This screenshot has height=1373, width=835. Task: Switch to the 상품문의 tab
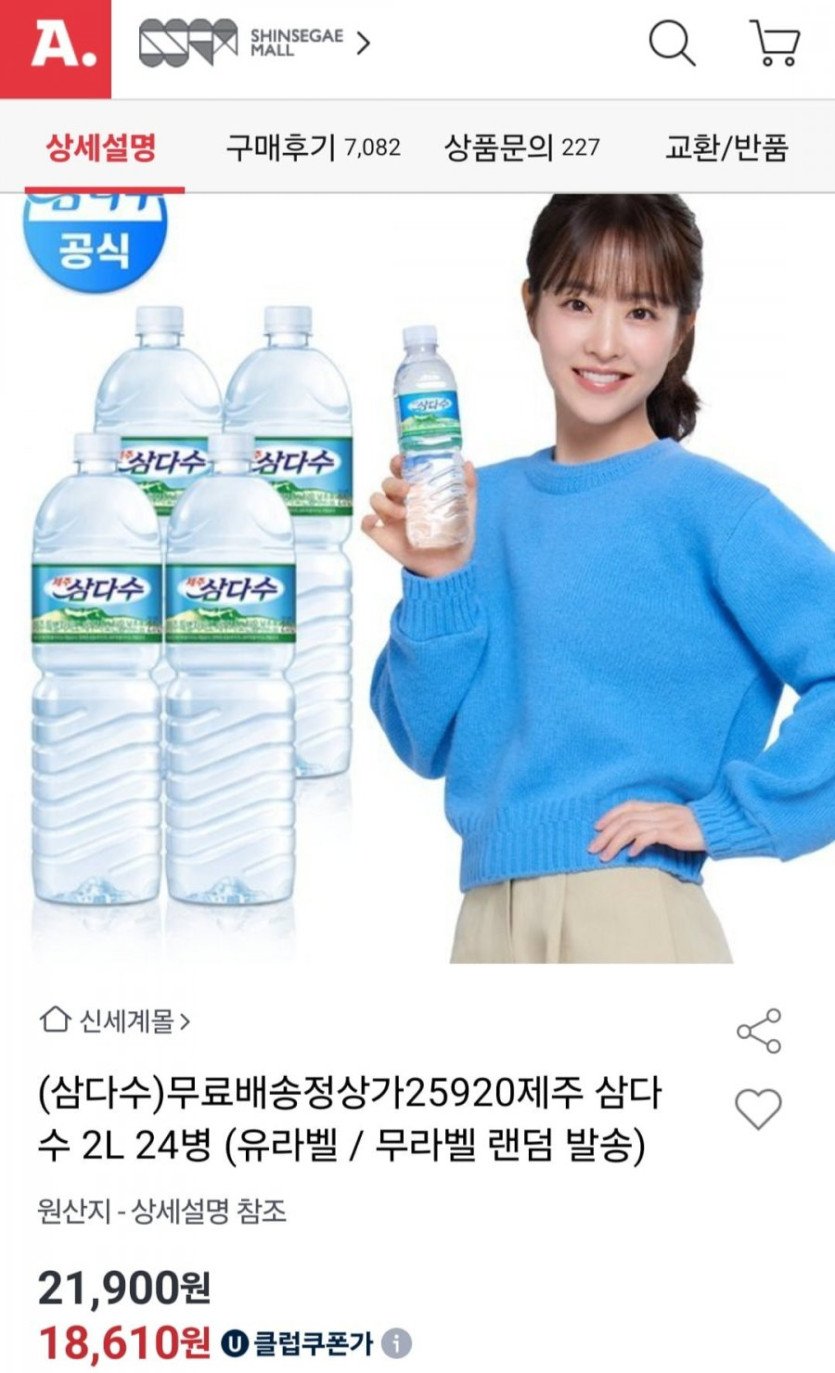pyautogui.click(x=522, y=148)
